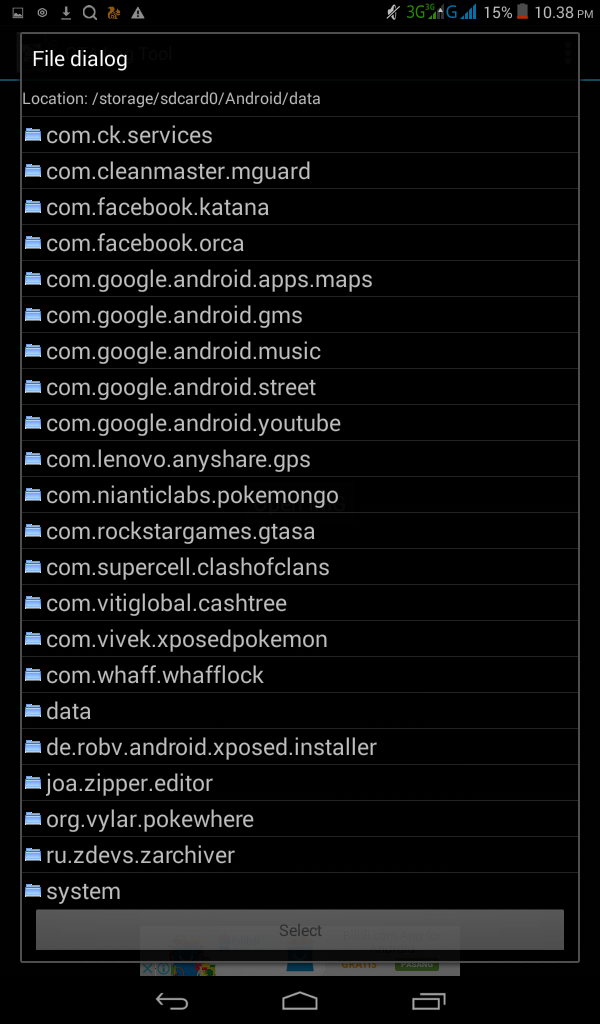Open the folder named data
Viewport: 600px width, 1024px height.
pyautogui.click(x=68, y=711)
